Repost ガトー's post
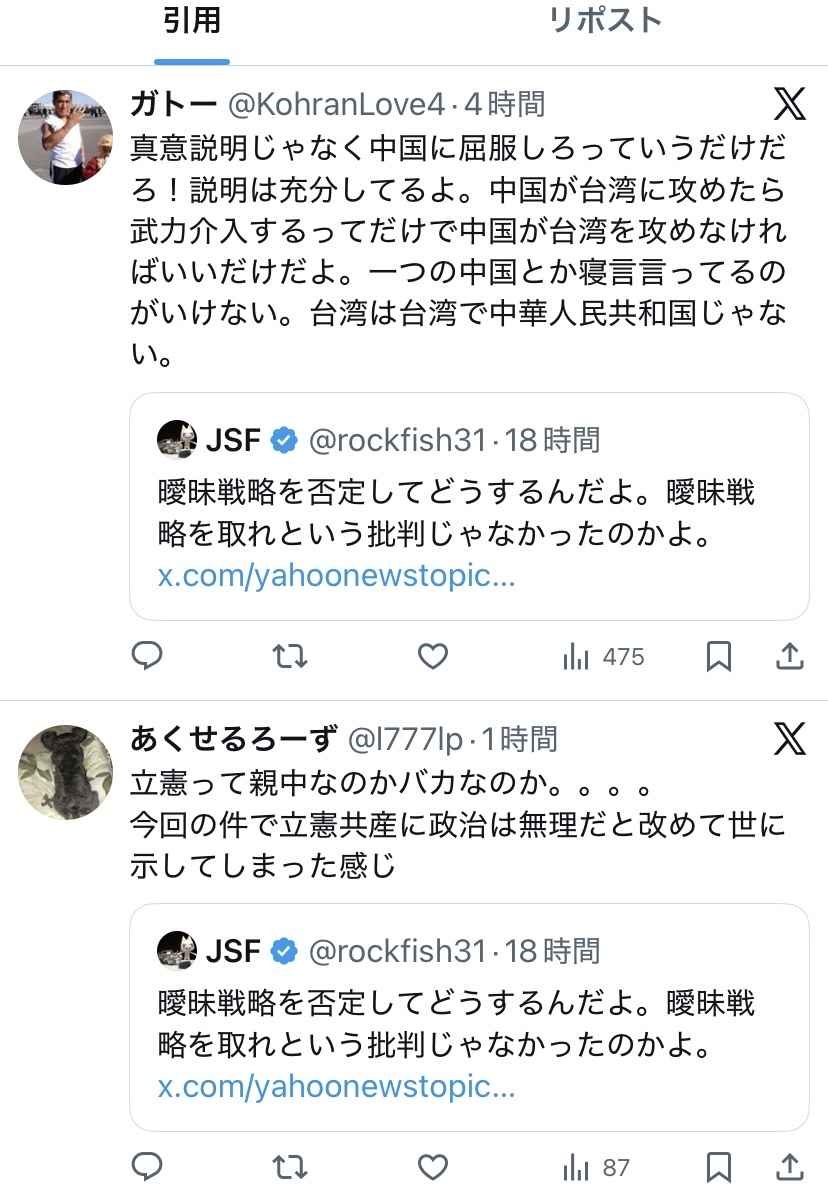The height and width of the screenshot is (1196, 828). 290,656
